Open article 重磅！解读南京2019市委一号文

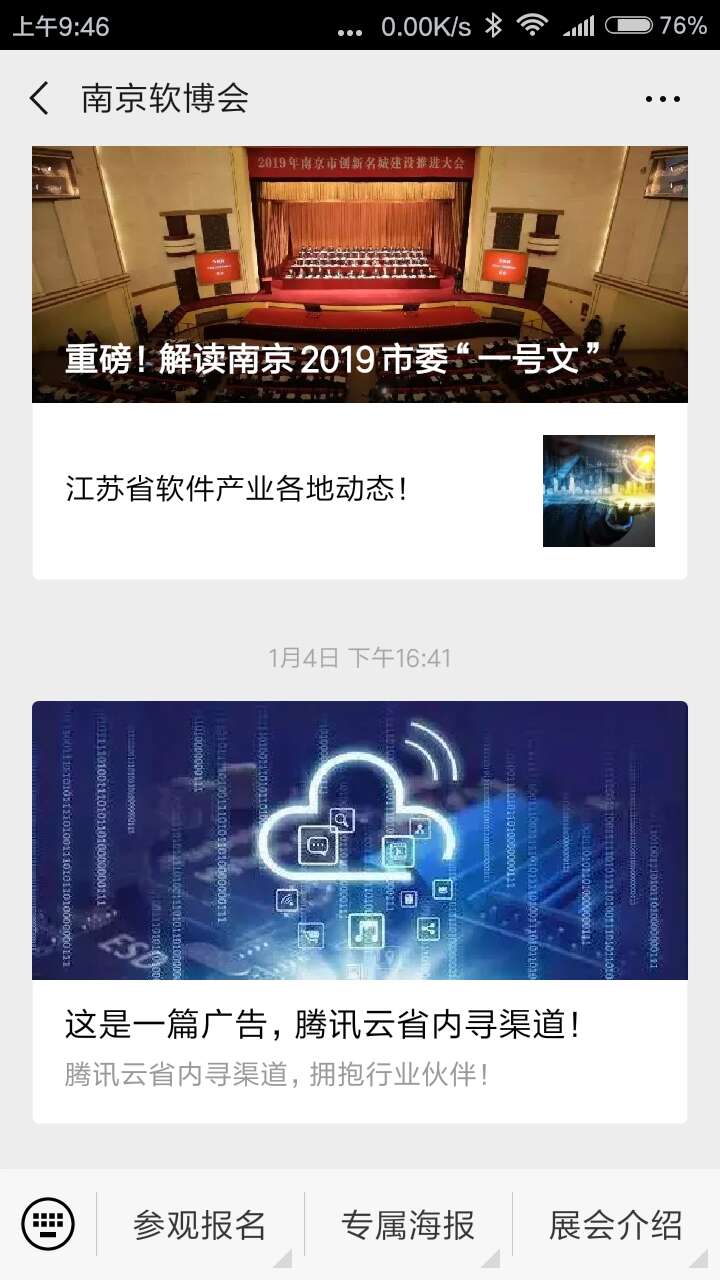[x=360, y=275]
